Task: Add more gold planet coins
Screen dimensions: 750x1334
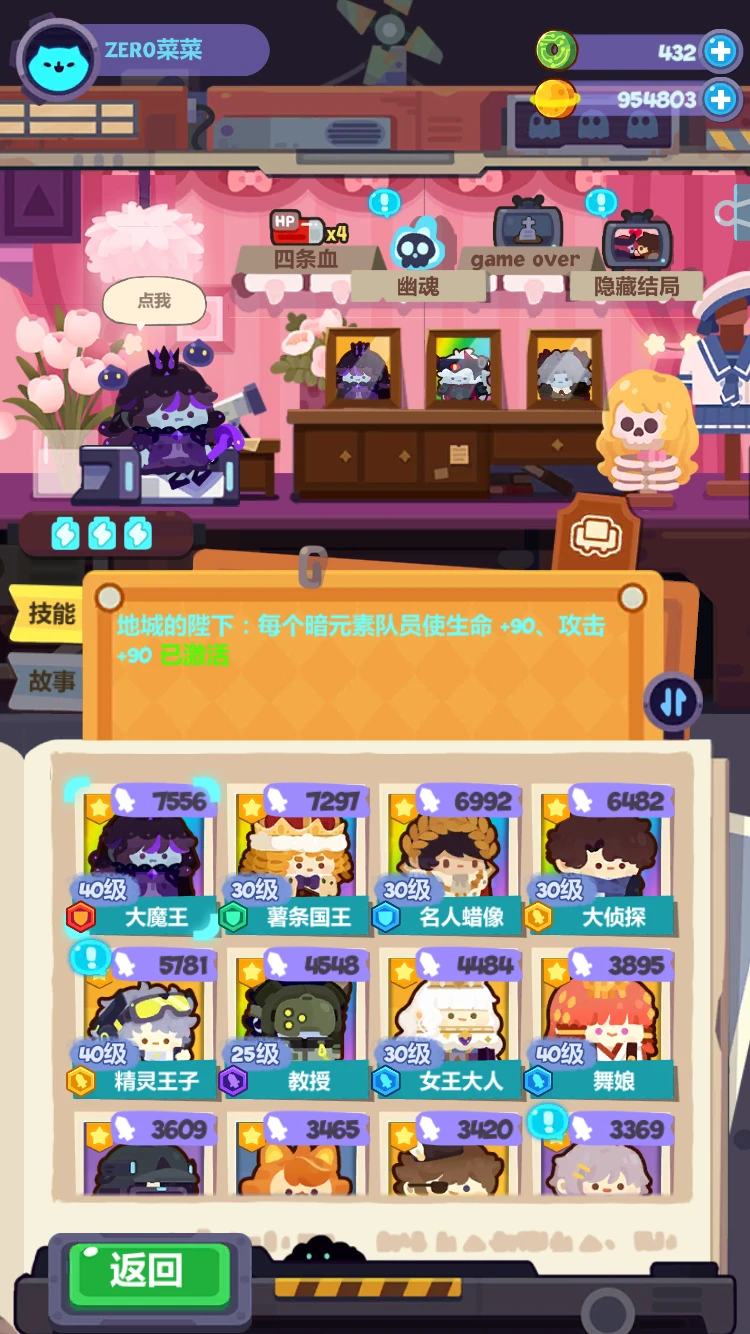Action: [x=720, y=98]
